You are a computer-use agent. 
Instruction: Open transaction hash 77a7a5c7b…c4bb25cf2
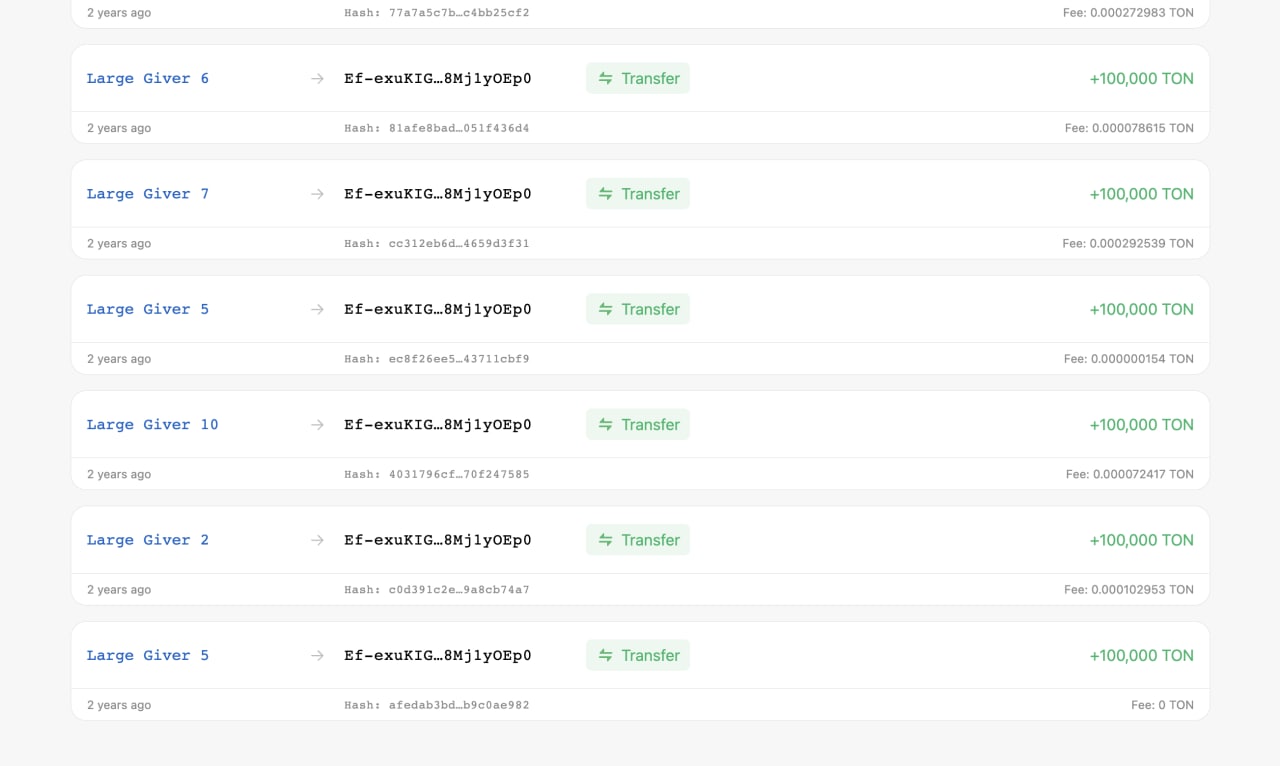tap(459, 13)
